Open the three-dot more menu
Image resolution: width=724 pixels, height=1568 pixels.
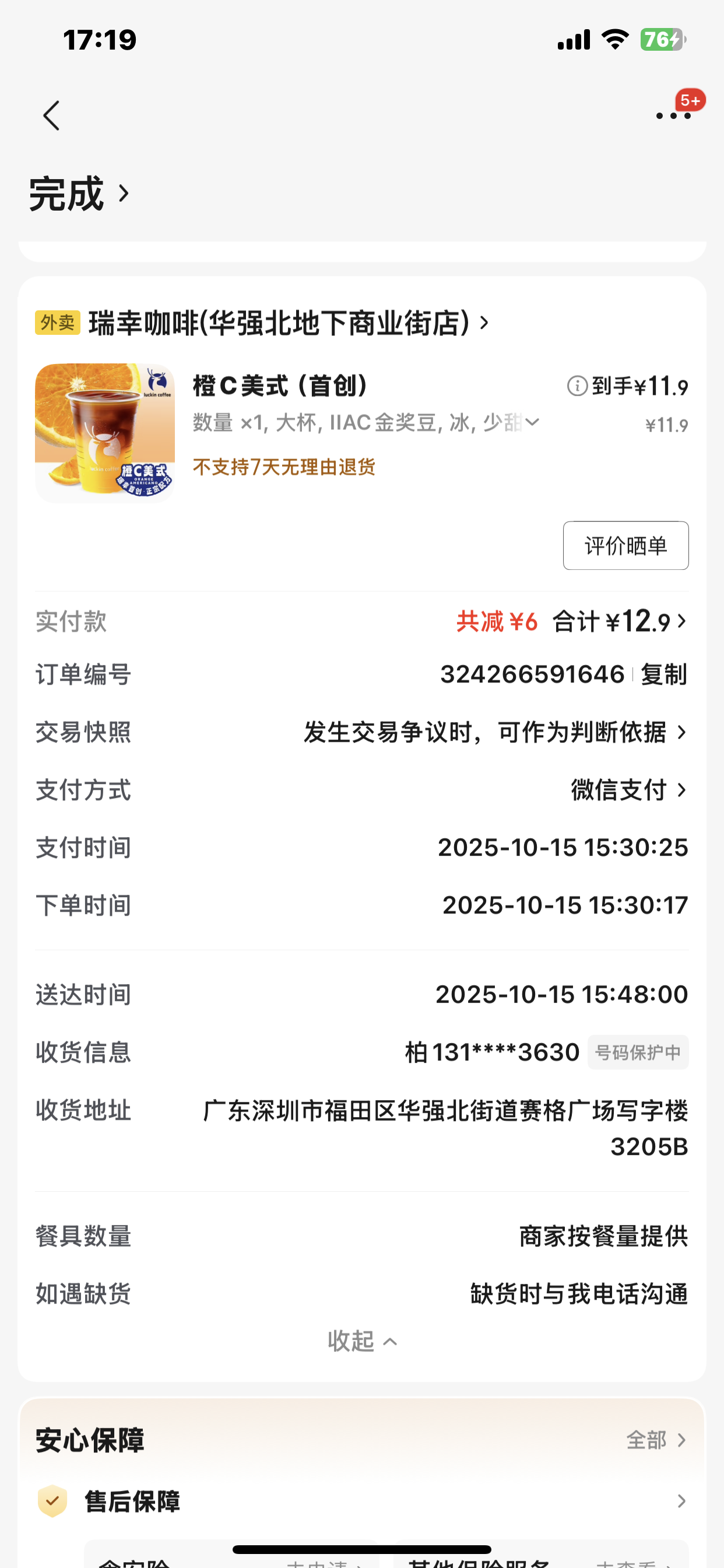click(x=673, y=116)
